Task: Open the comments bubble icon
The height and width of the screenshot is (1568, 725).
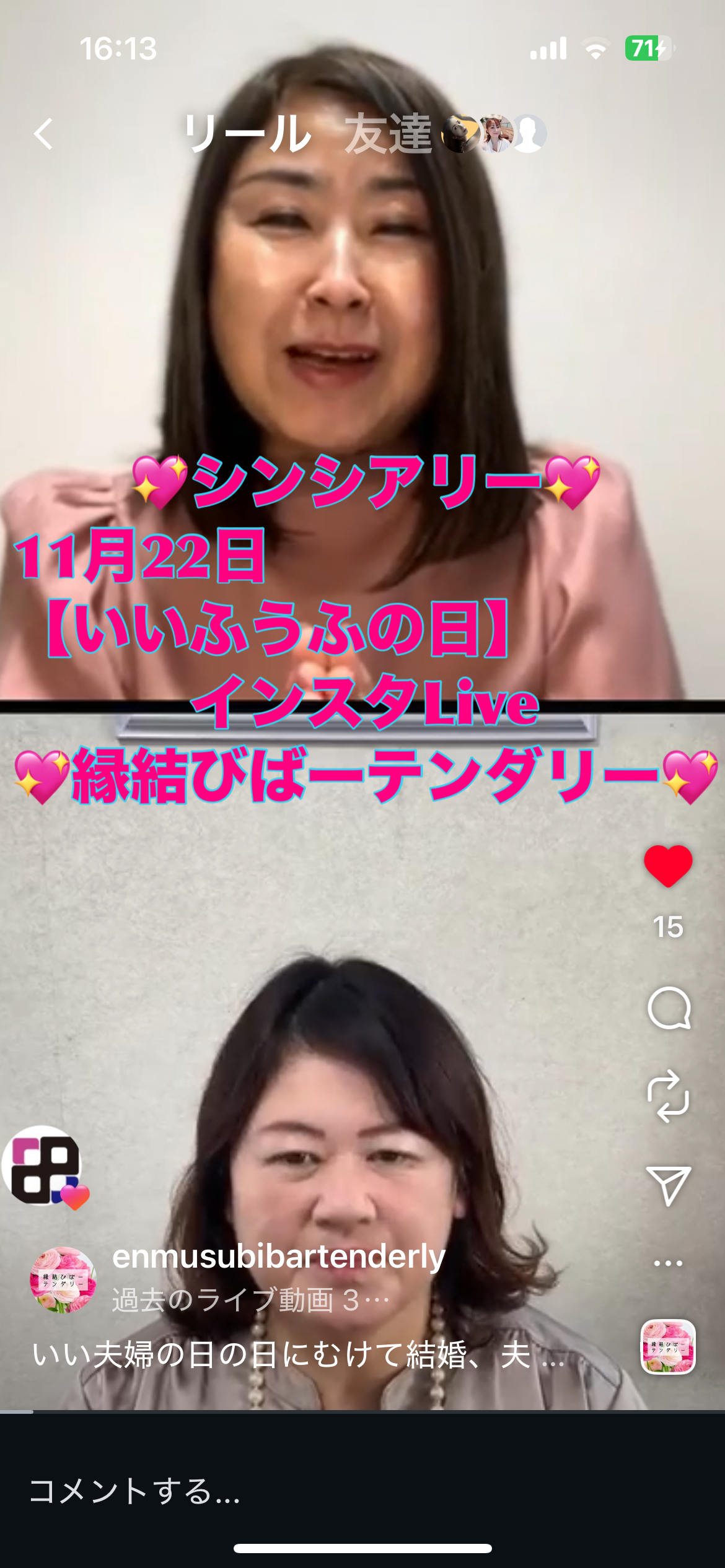Action: [669, 1008]
